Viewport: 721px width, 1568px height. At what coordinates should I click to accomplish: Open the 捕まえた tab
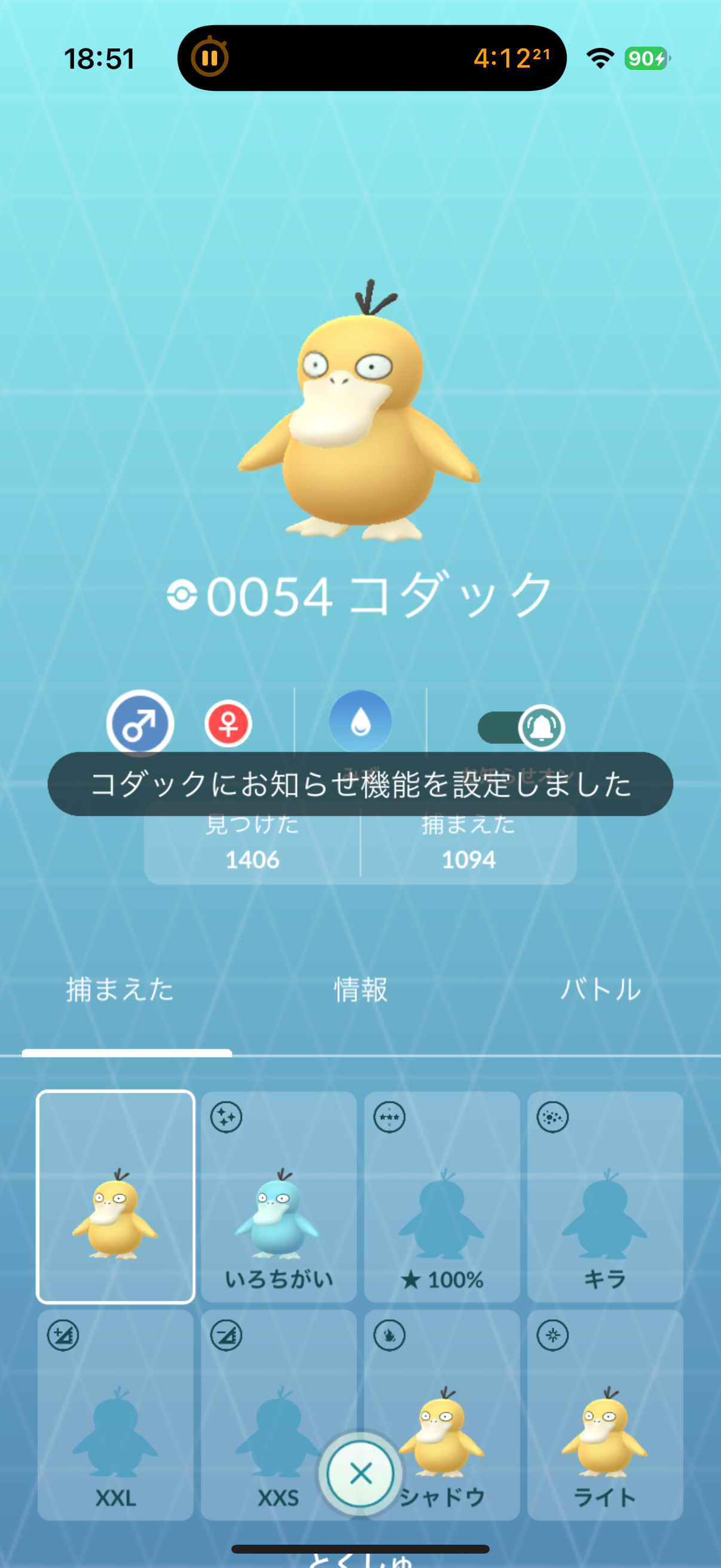tap(120, 989)
